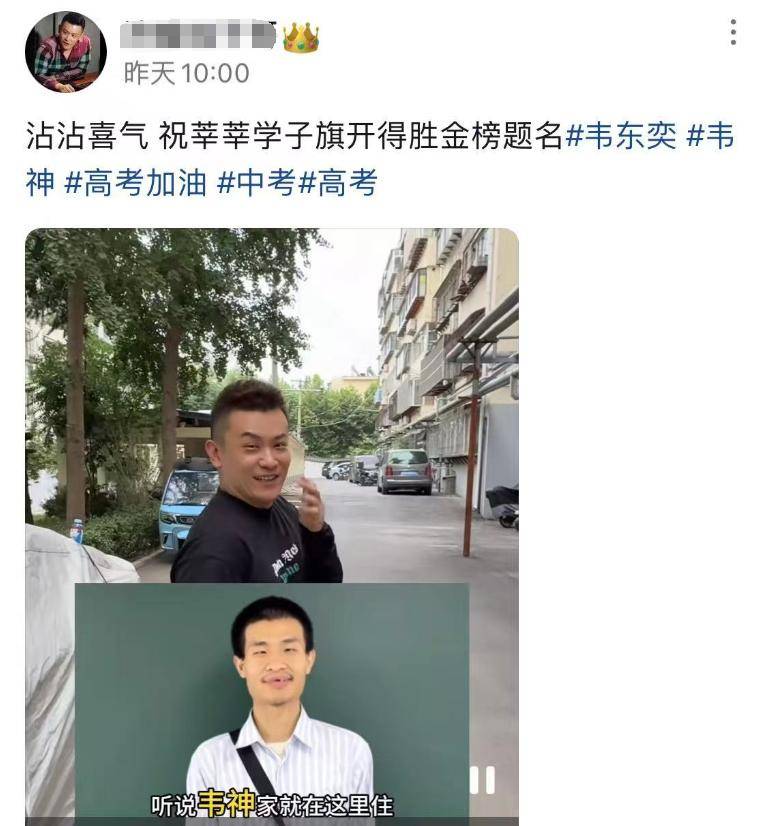Open the #韦东奕 hashtag
This screenshot has height=826, width=761.
coord(621,136)
